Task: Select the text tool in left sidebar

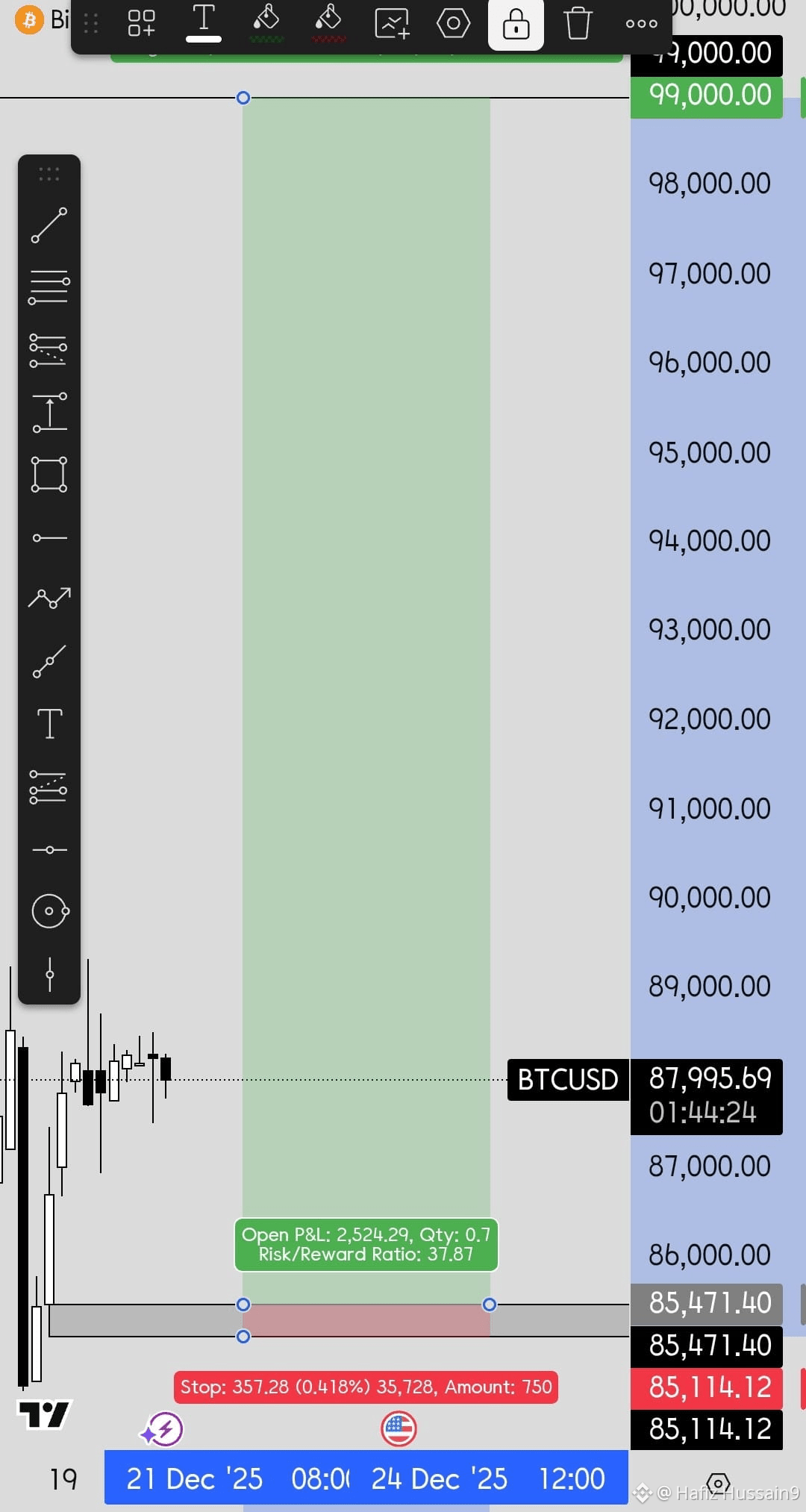Action: pyautogui.click(x=49, y=724)
